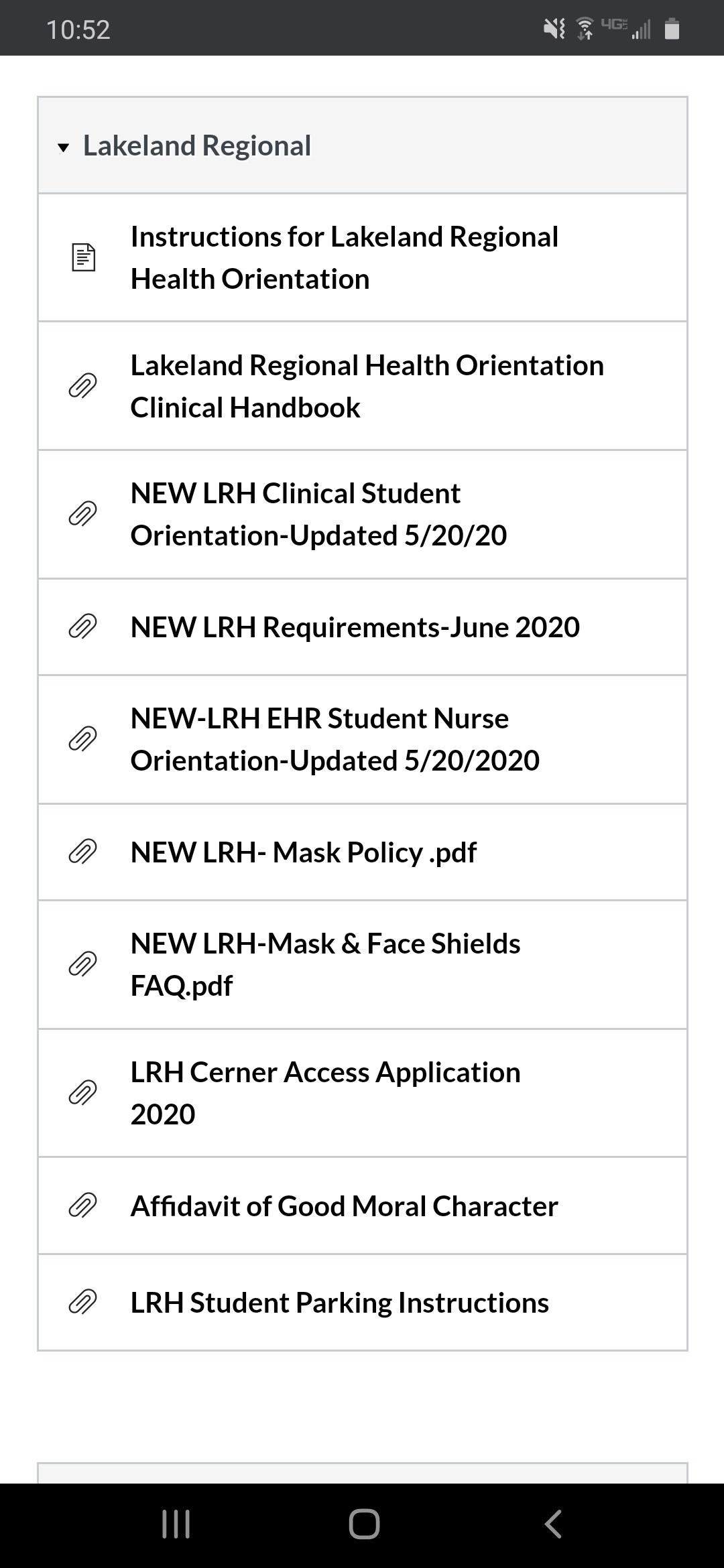Open NEW LRH-Mask & Face Shields FAQ.pdf
Screen dimensions: 724x1568
(363, 965)
